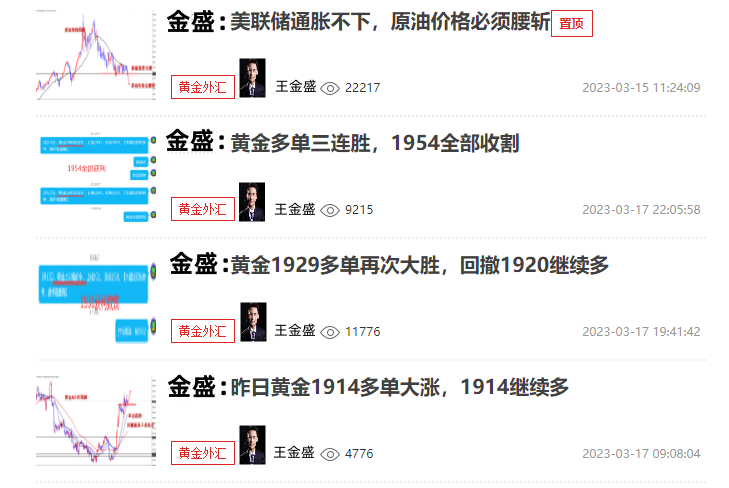Open 王金盛 author avatar on 09:08:04 post
Image resolution: width=729 pixels, height=488 pixels.
pos(253,444)
